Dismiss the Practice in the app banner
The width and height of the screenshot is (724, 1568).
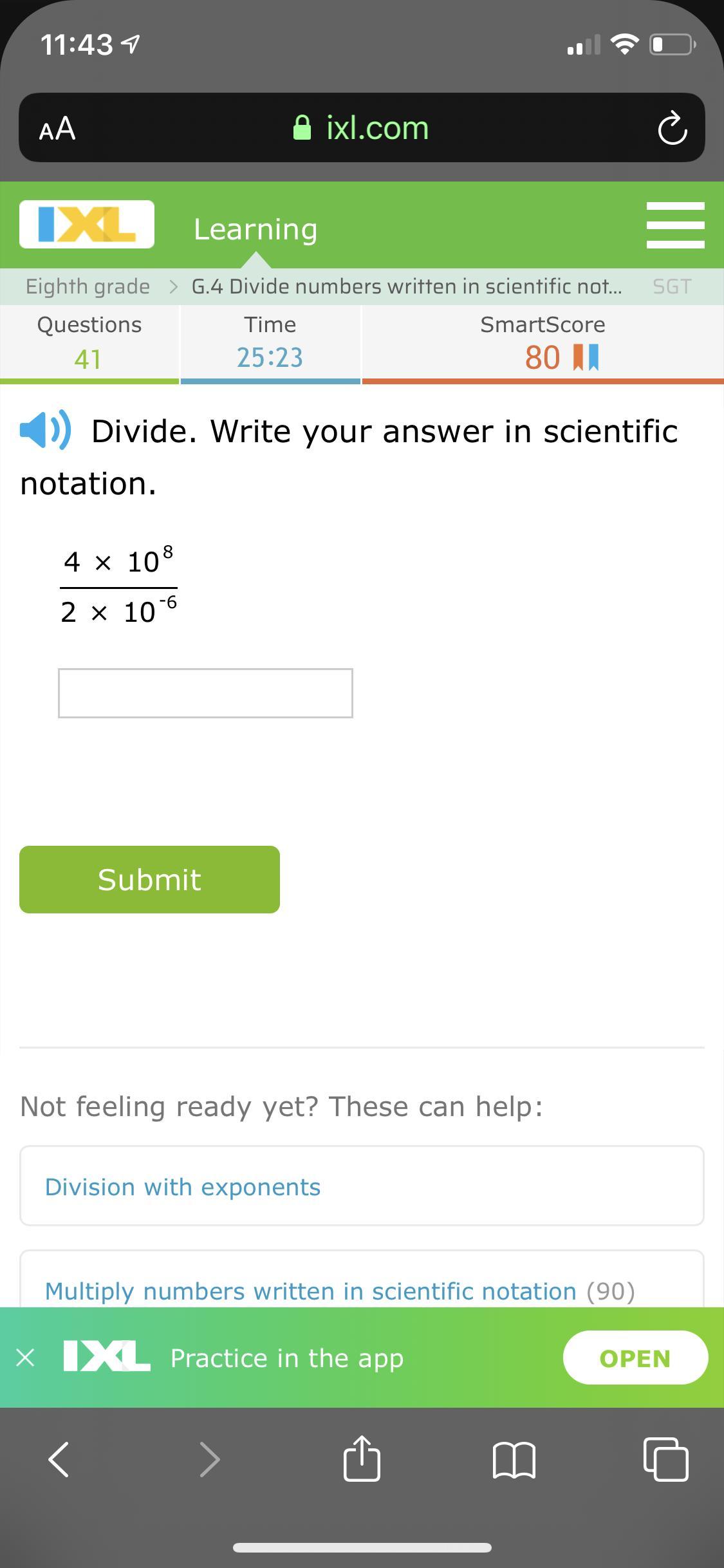click(25, 1358)
